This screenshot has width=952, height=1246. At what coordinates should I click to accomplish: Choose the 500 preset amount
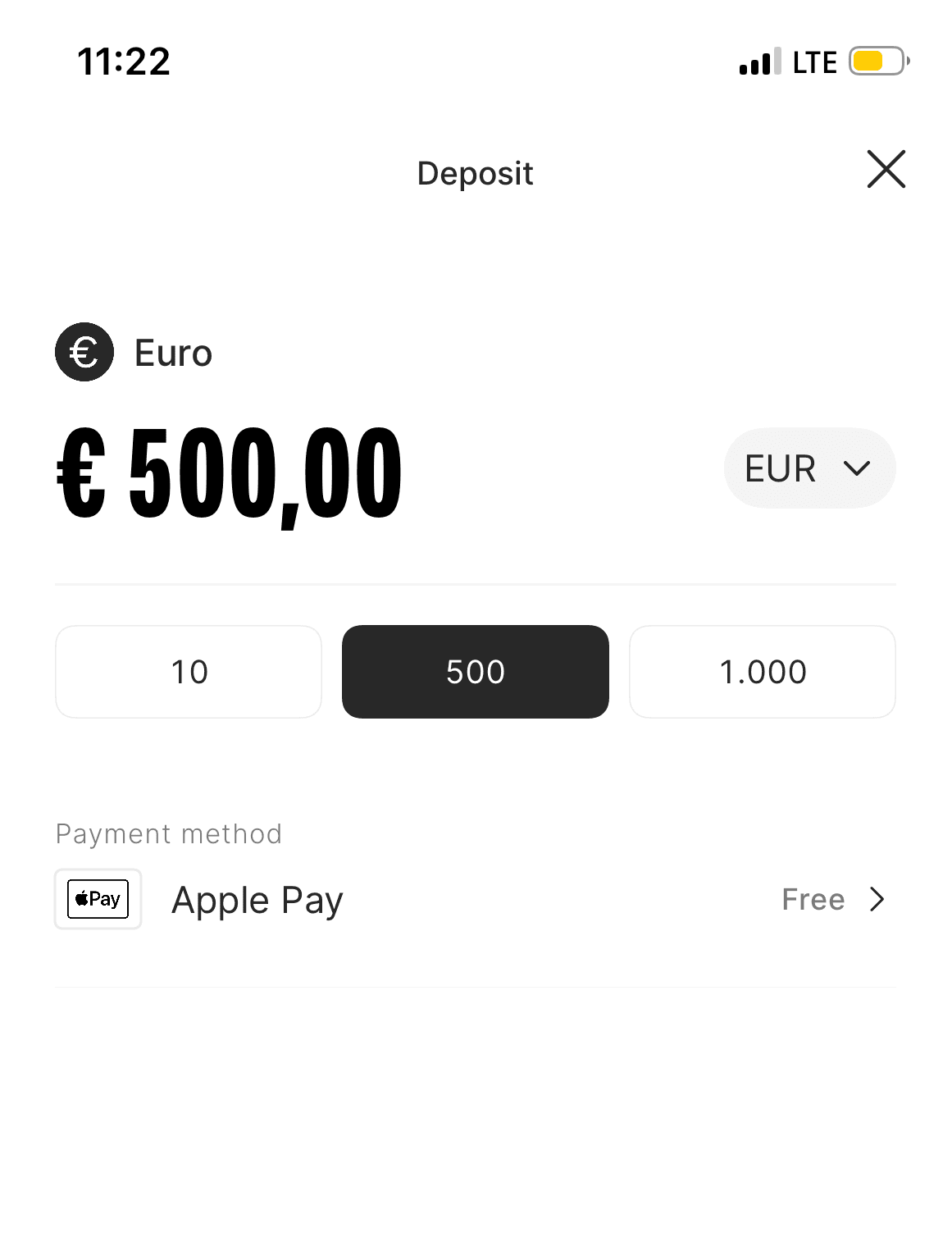click(x=476, y=672)
